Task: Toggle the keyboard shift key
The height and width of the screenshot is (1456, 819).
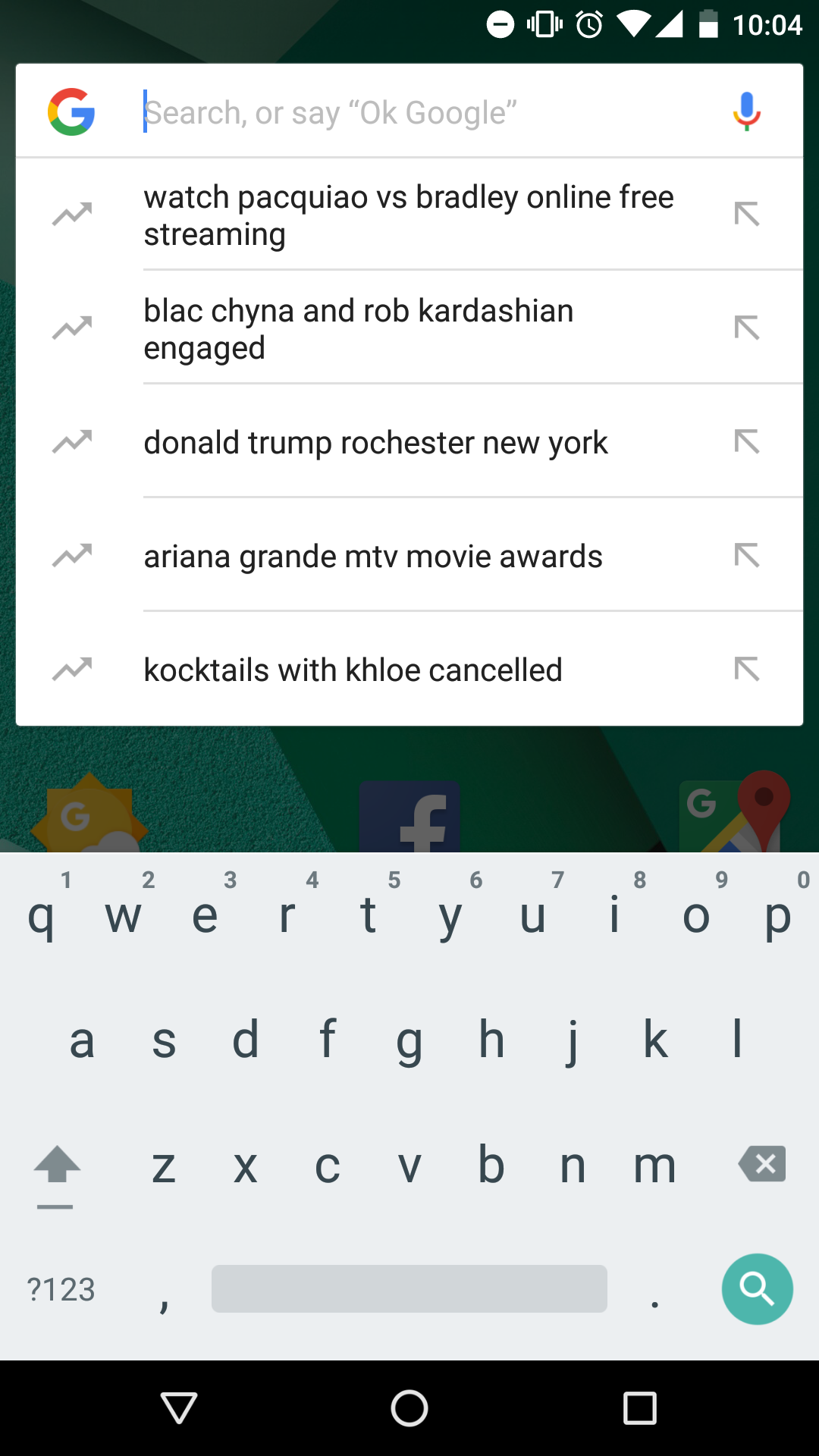Action: [x=57, y=1168]
